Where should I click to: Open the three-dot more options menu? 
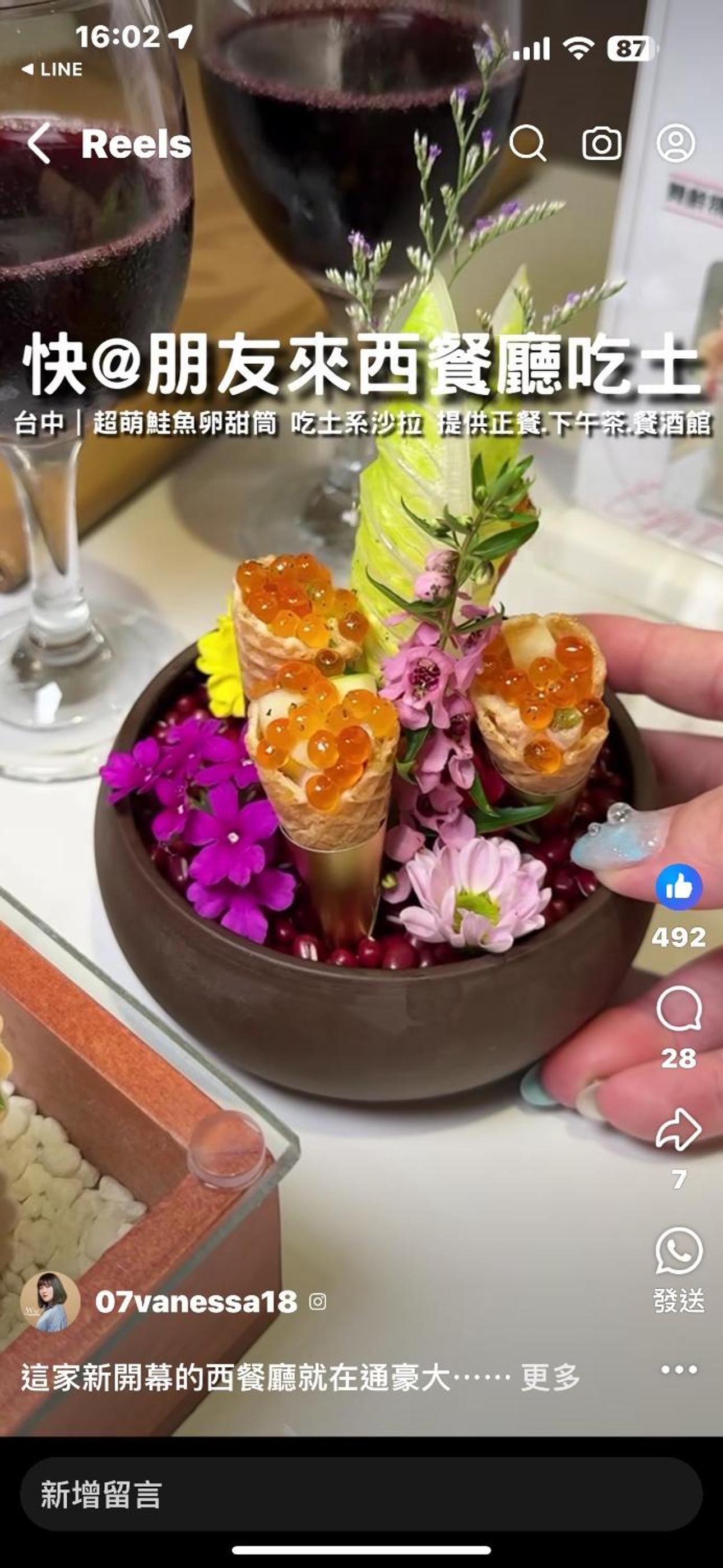tap(679, 1369)
